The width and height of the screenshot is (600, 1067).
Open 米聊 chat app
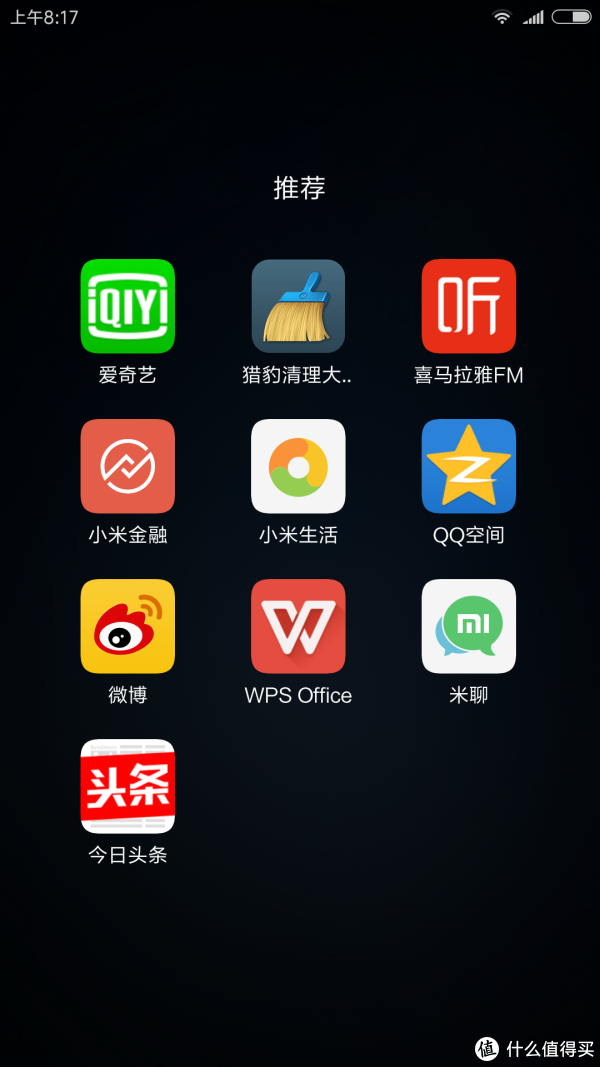coord(468,626)
